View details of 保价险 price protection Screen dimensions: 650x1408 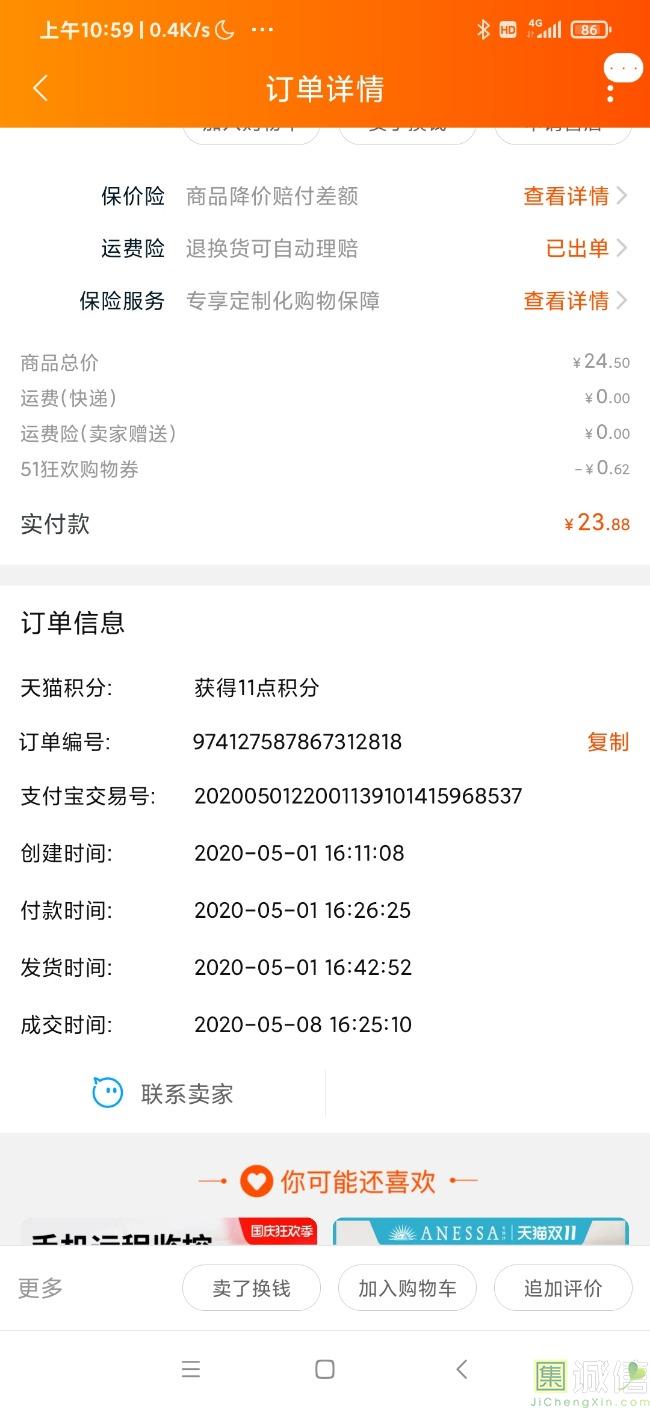click(x=574, y=196)
